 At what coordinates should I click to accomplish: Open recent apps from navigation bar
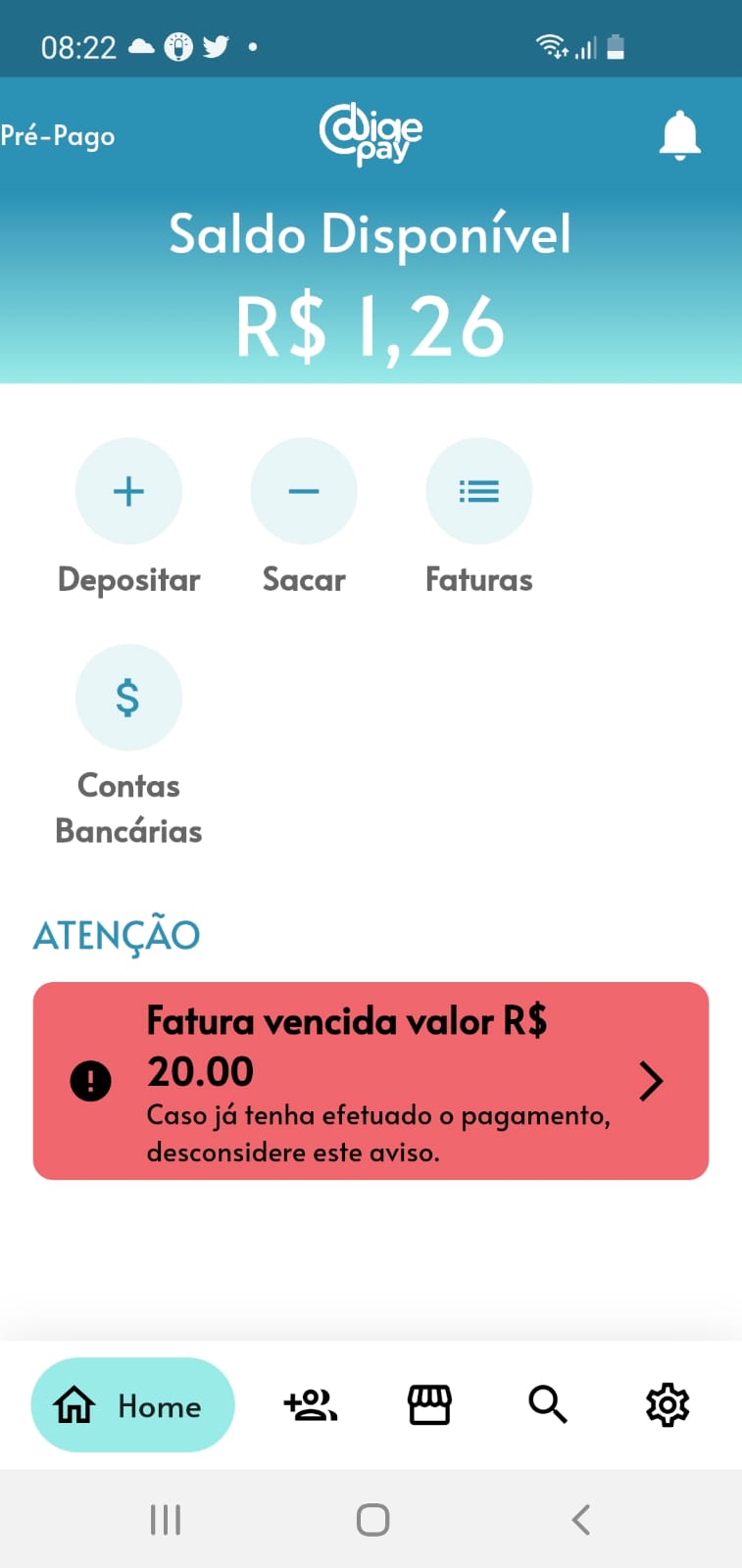coord(166,1520)
